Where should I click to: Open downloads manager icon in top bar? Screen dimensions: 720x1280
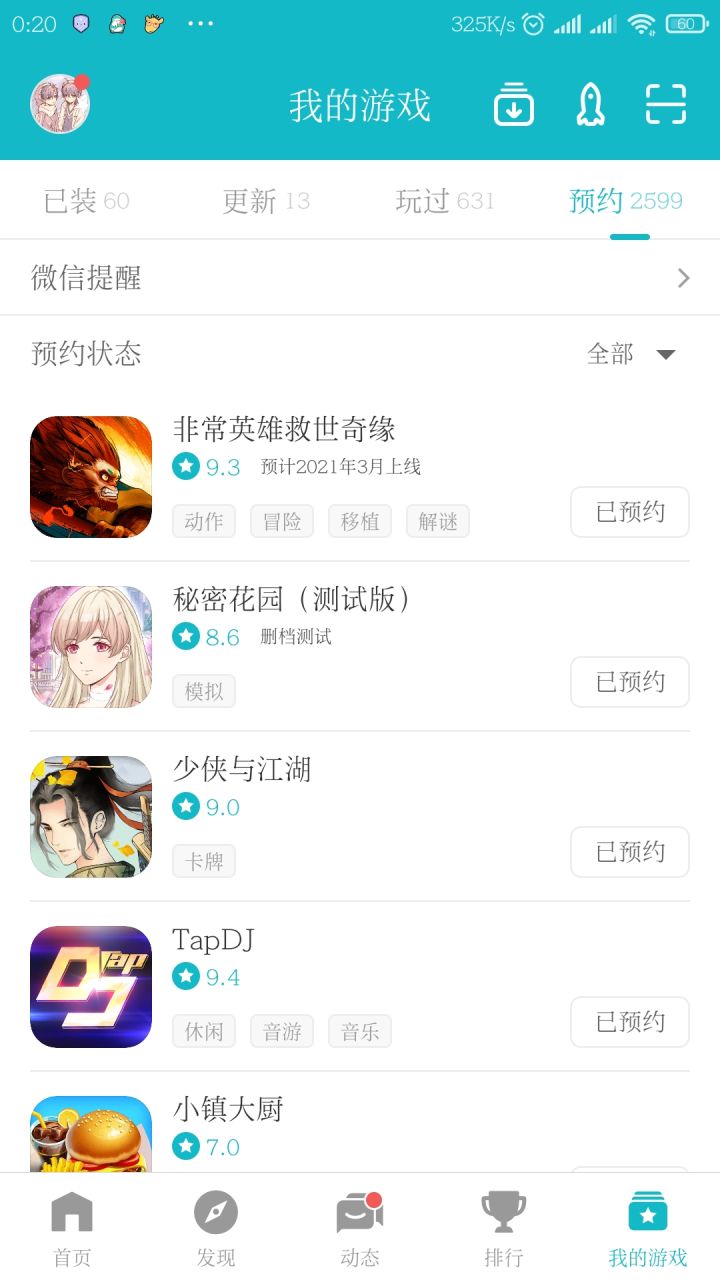point(513,103)
